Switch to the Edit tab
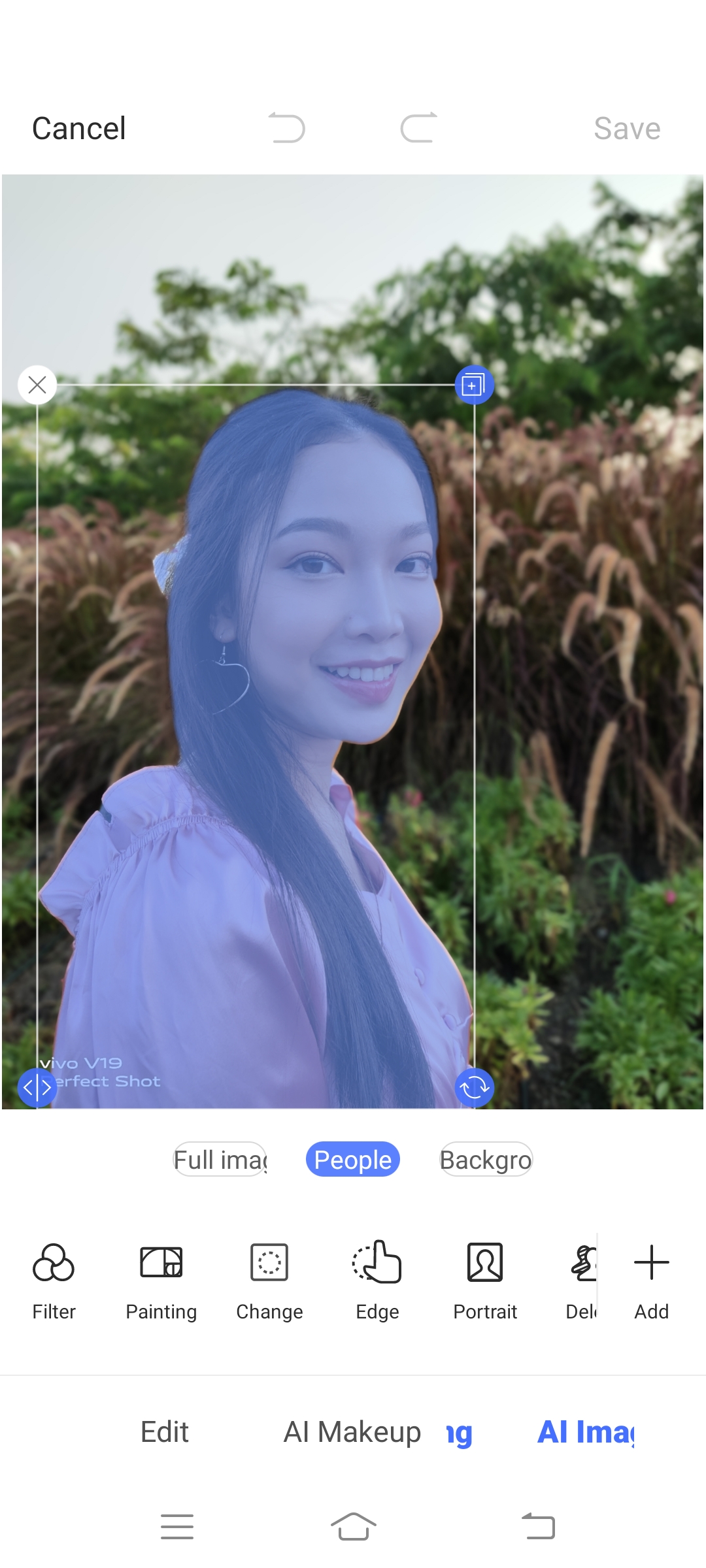 click(165, 1432)
